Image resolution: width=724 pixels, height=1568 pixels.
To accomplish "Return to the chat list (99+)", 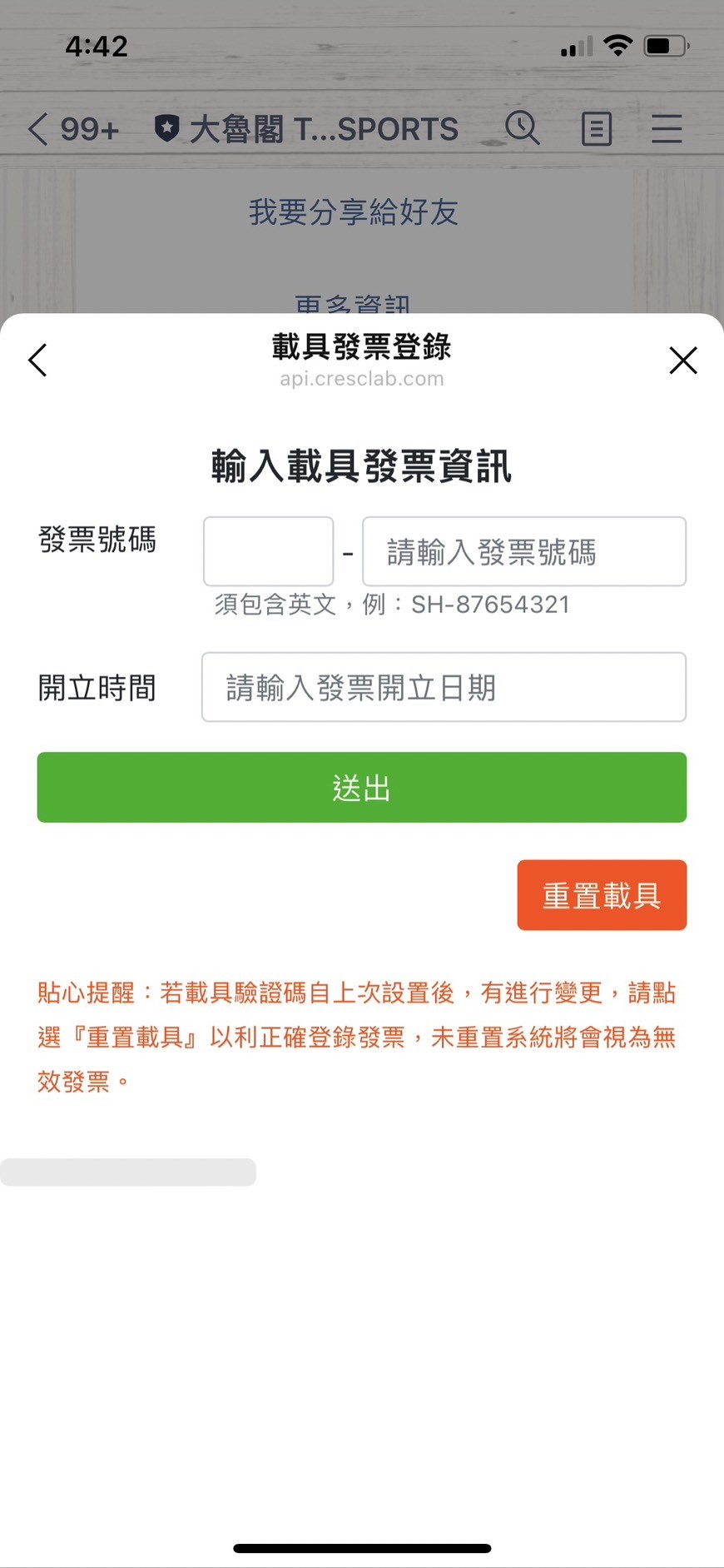I will point(72,129).
